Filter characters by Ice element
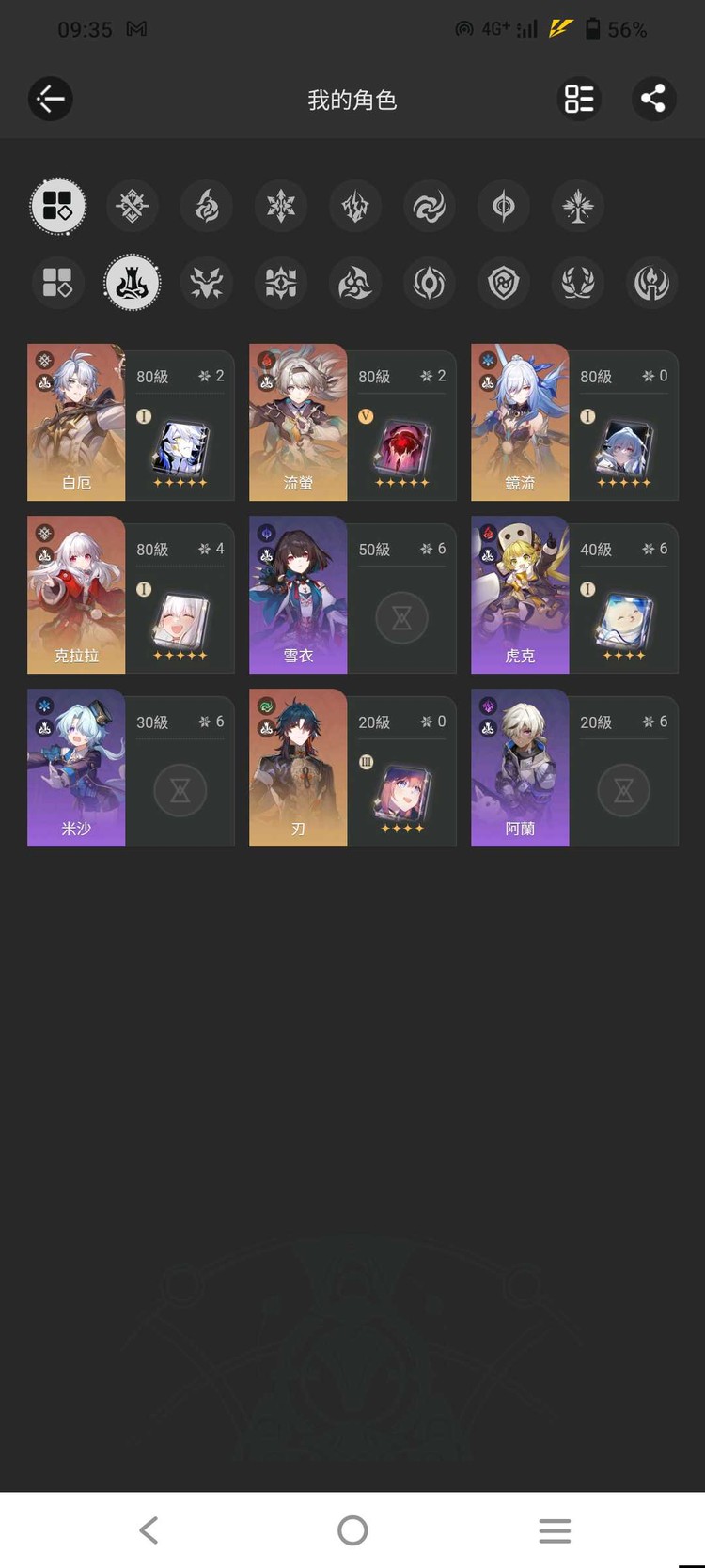This screenshot has width=705, height=1568. (281, 206)
